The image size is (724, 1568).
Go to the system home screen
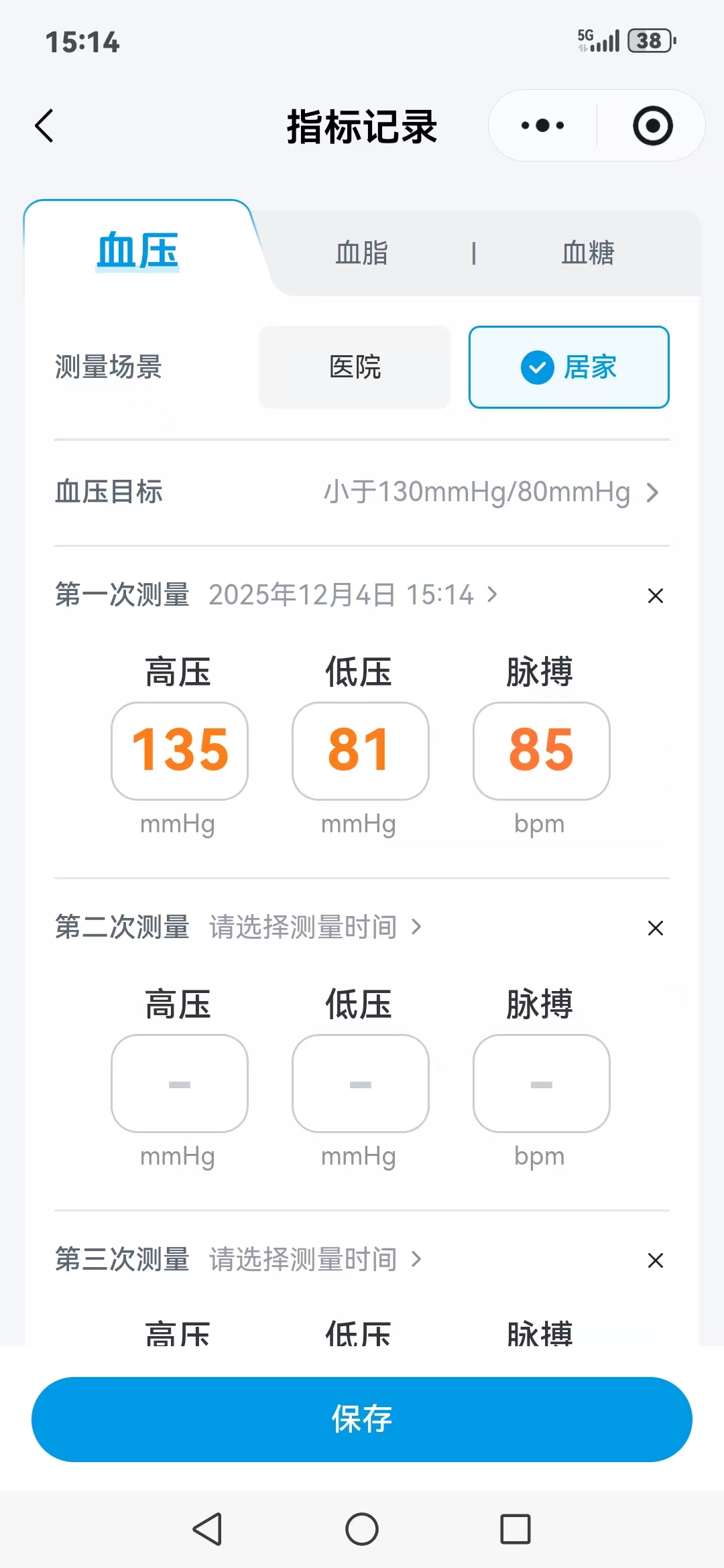point(362,1529)
